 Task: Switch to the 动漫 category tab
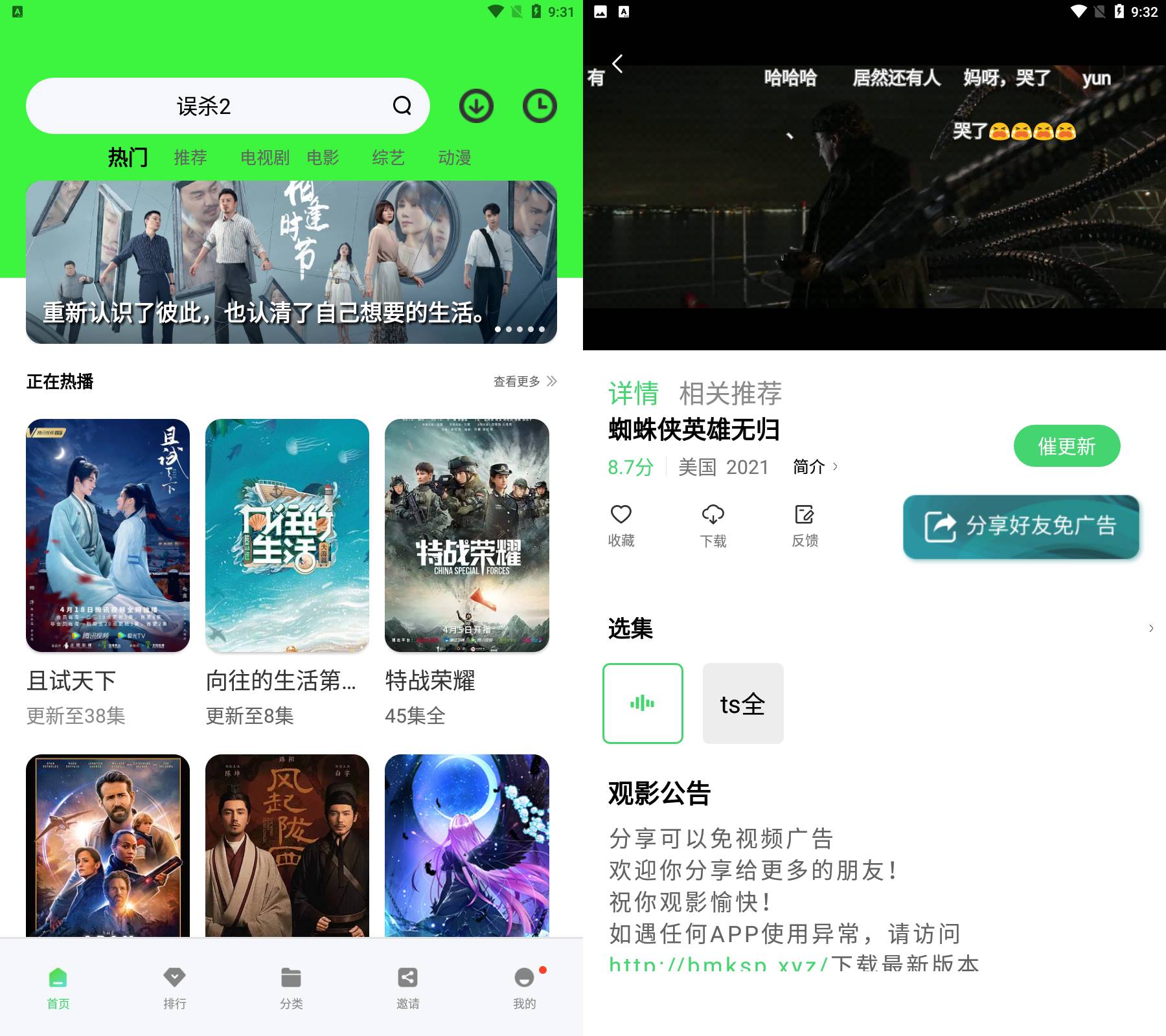tap(454, 157)
